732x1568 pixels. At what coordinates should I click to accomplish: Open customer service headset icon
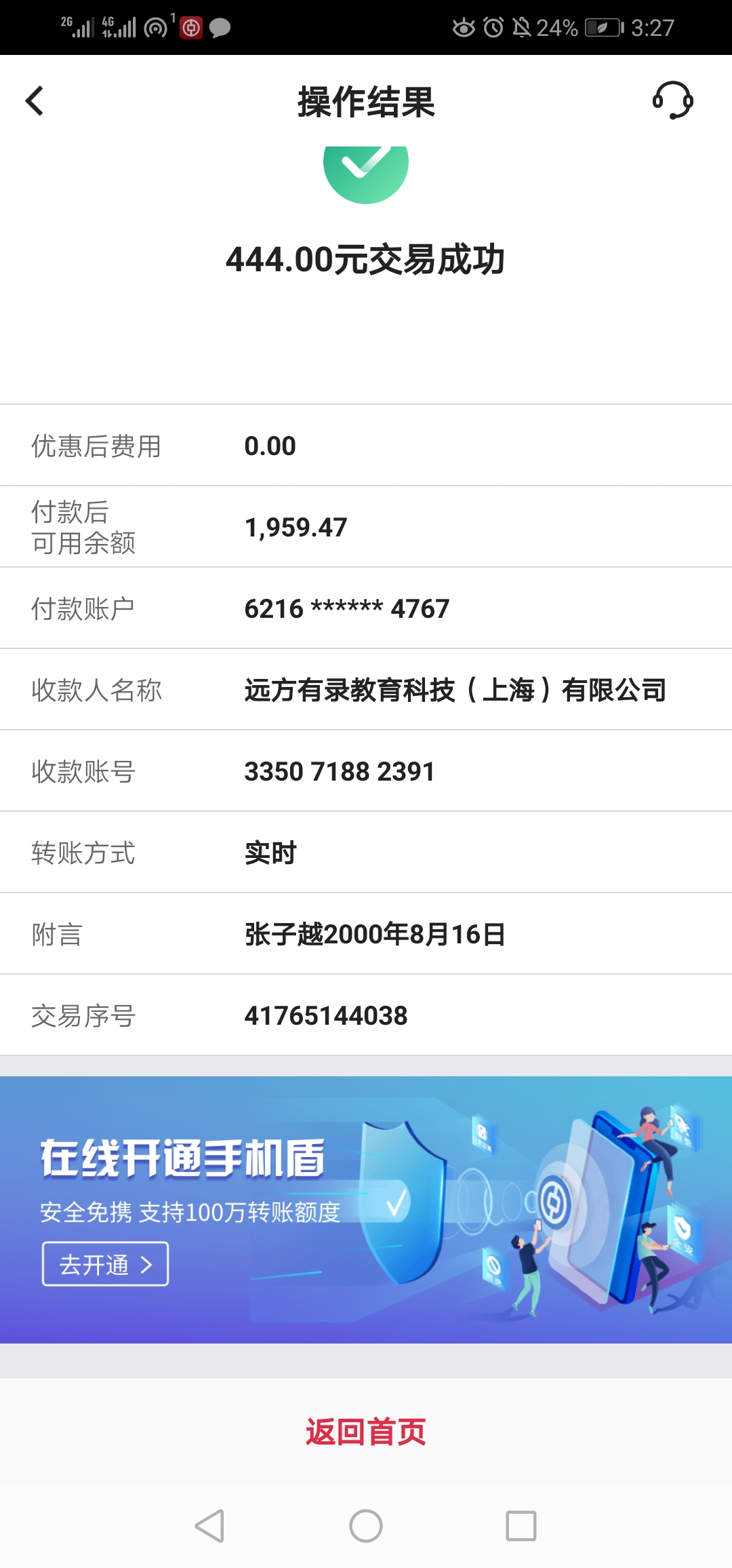tap(672, 101)
